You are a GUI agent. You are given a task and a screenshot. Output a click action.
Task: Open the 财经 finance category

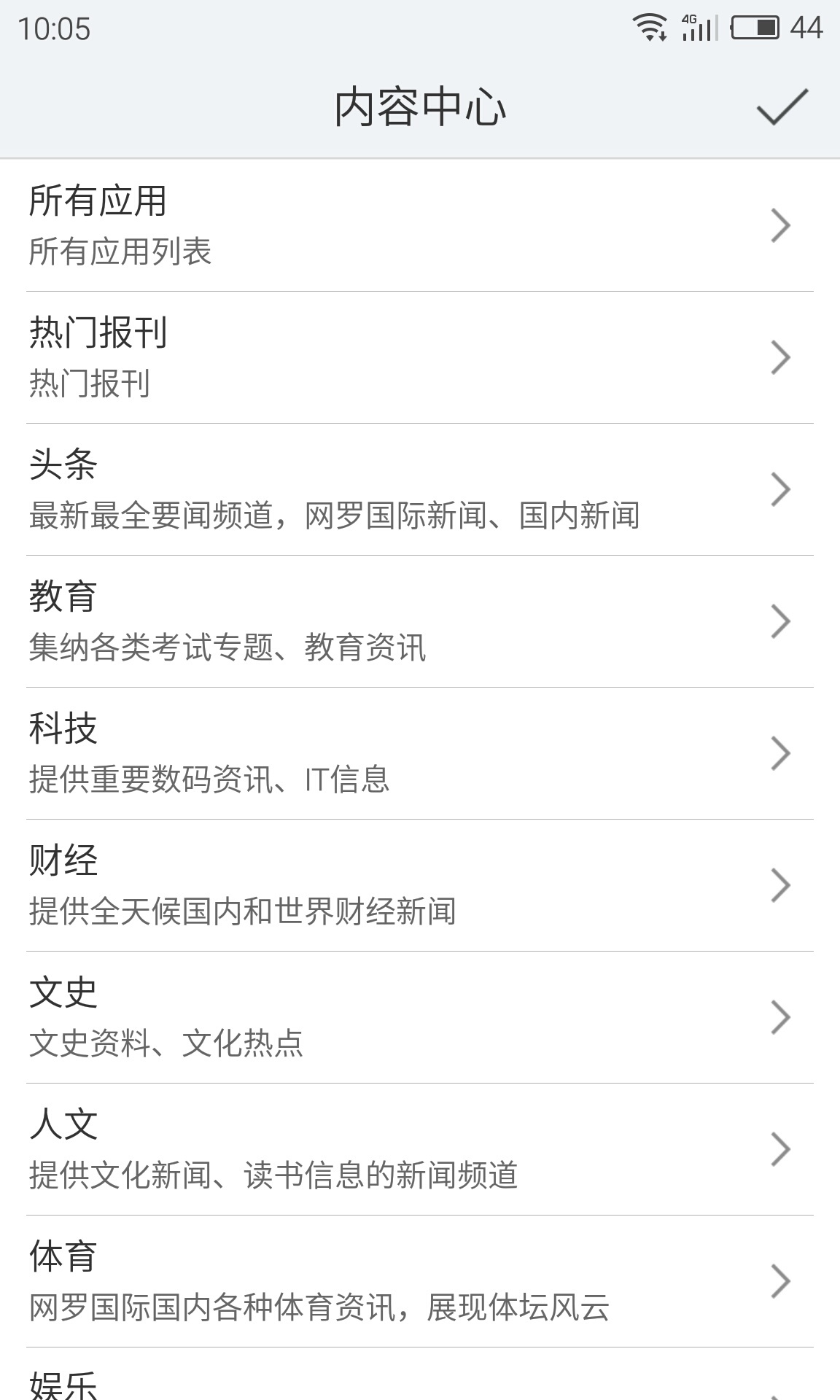click(x=420, y=885)
